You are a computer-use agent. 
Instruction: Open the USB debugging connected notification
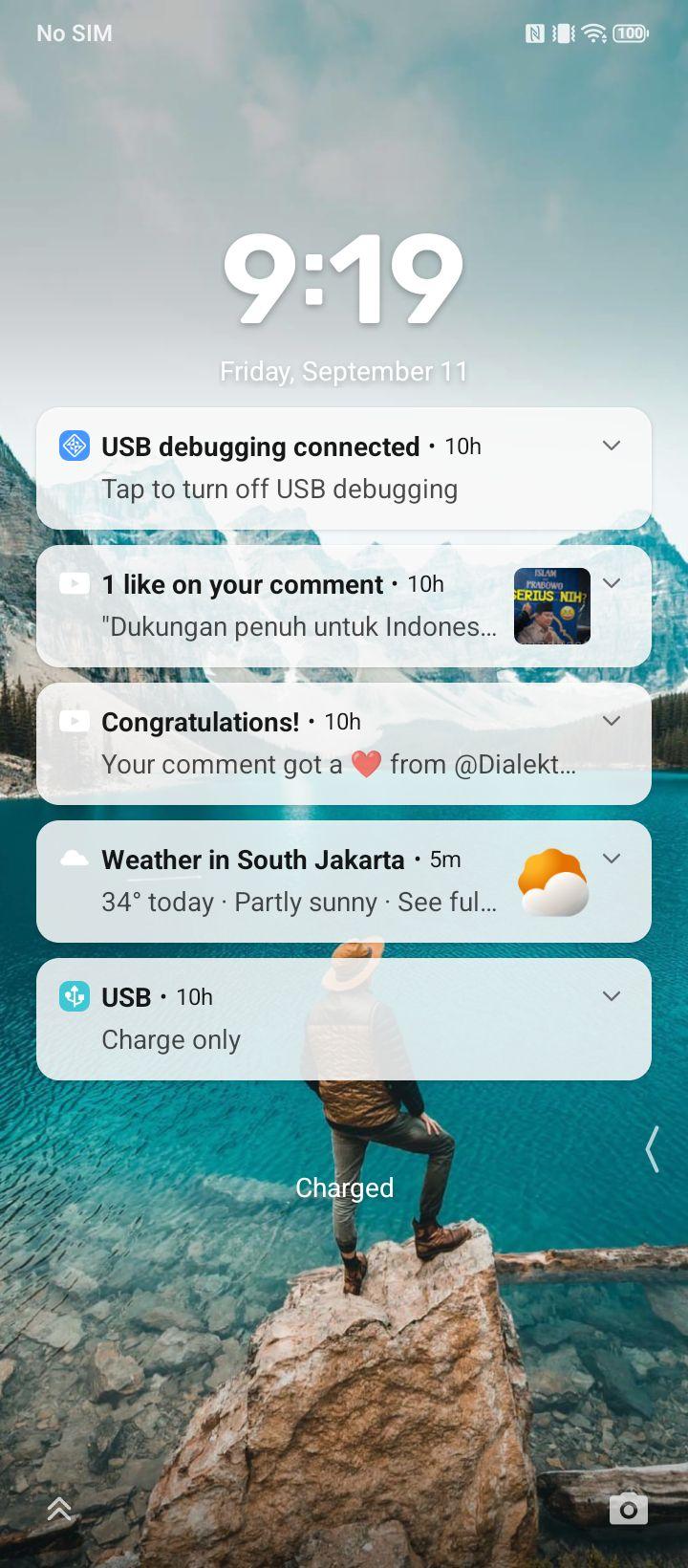[344, 468]
